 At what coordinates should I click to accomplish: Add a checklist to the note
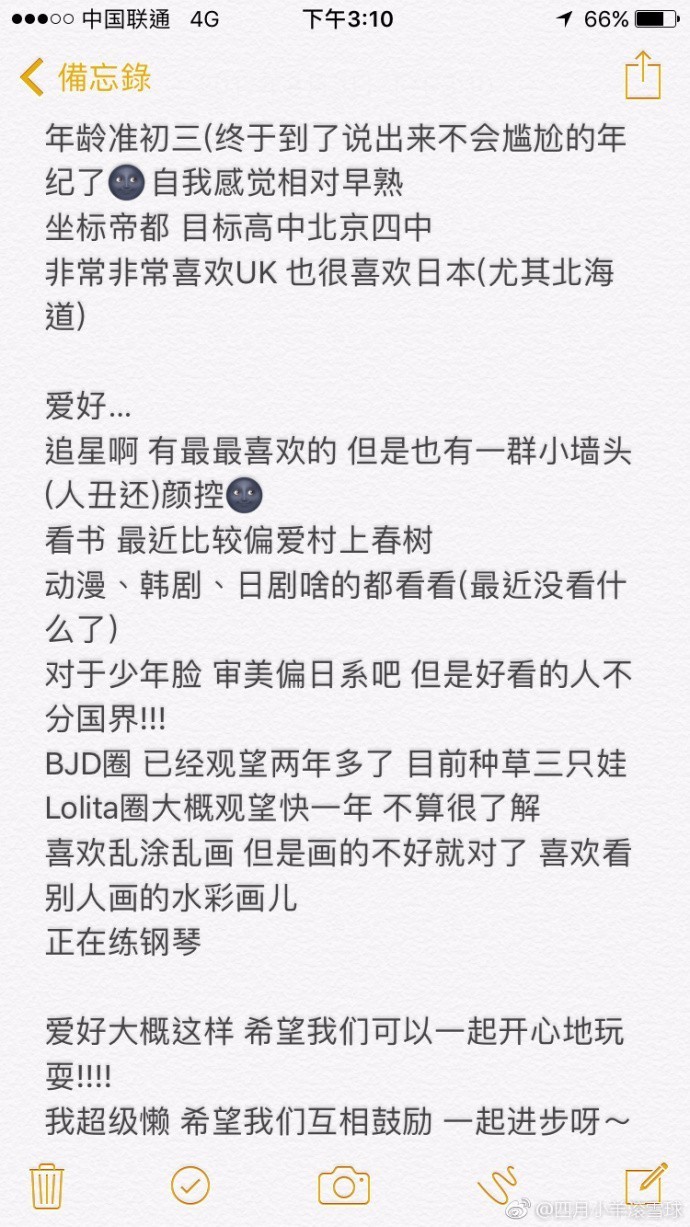coord(190,1185)
